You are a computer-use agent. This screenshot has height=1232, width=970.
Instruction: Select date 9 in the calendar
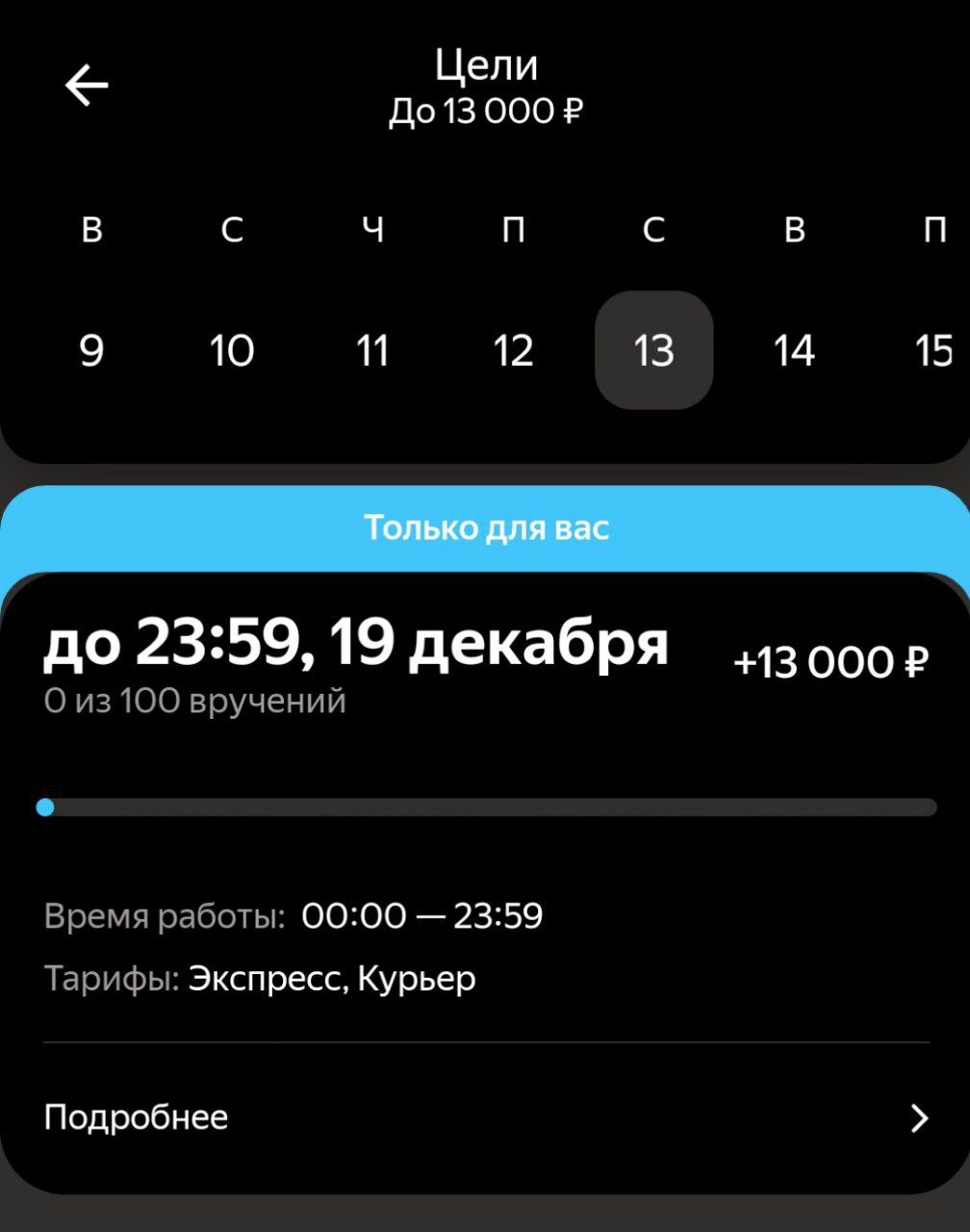coord(91,350)
